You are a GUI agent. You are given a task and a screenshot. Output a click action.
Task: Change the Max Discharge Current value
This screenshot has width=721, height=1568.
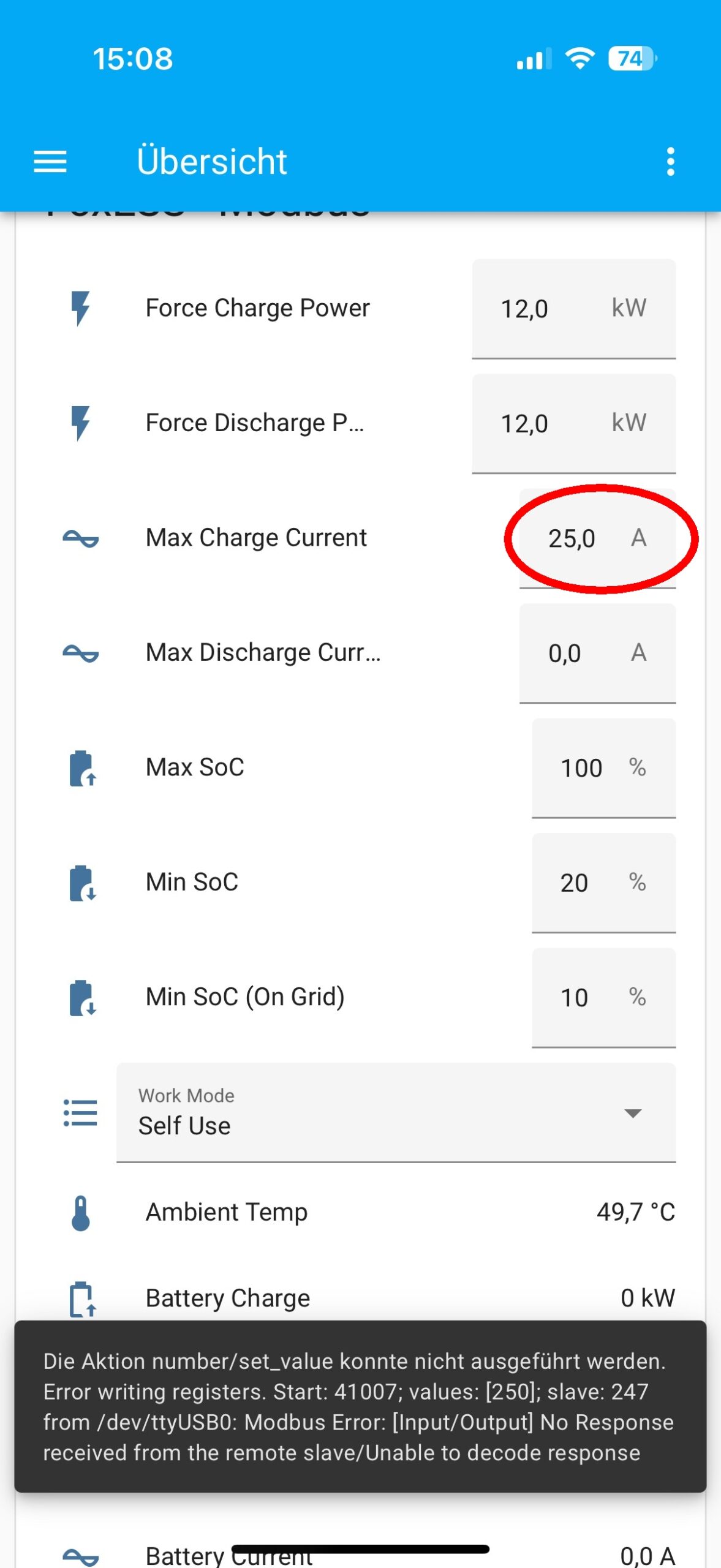coord(598,654)
